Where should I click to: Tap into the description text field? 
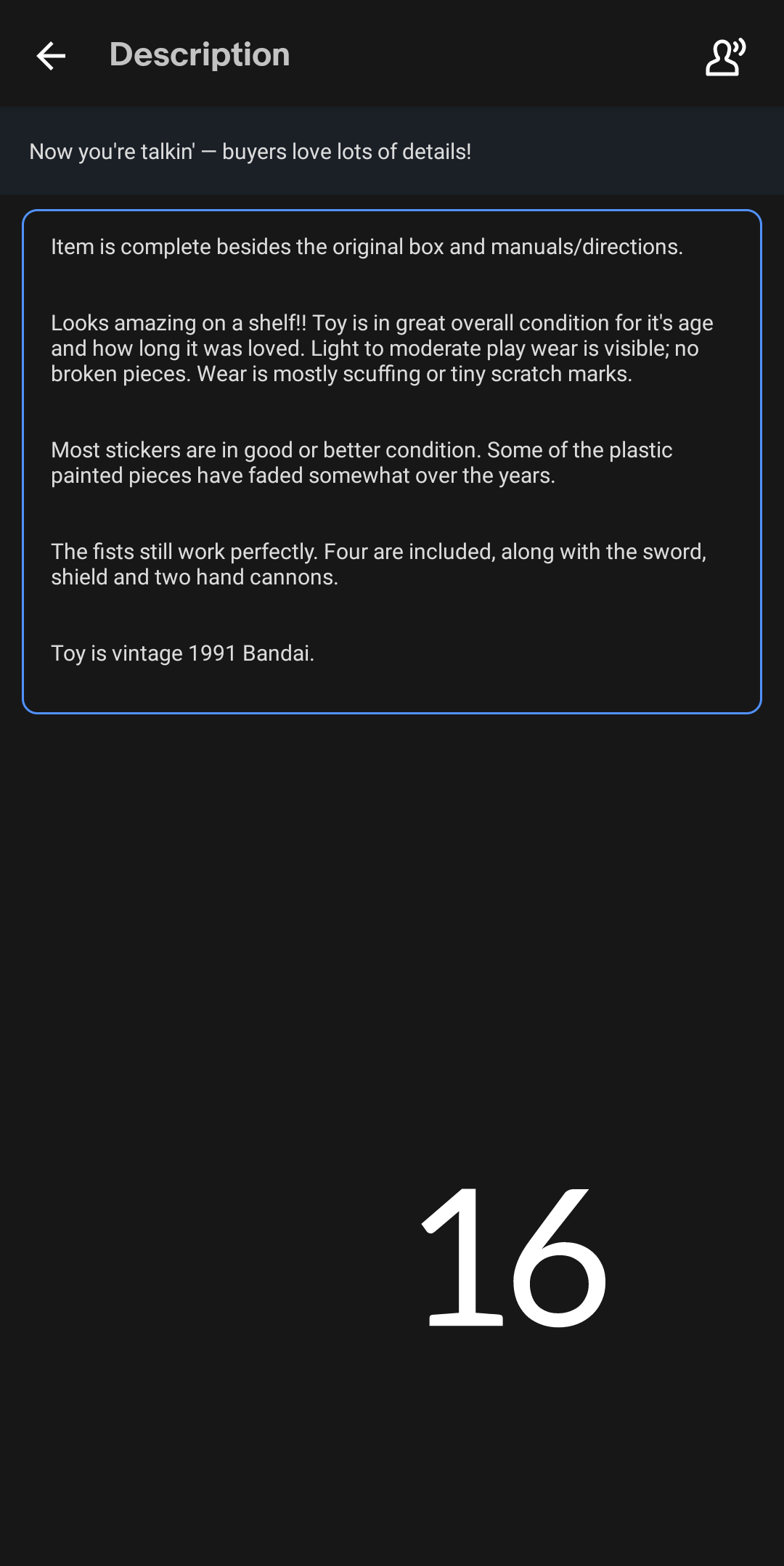(x=392, y=462)
